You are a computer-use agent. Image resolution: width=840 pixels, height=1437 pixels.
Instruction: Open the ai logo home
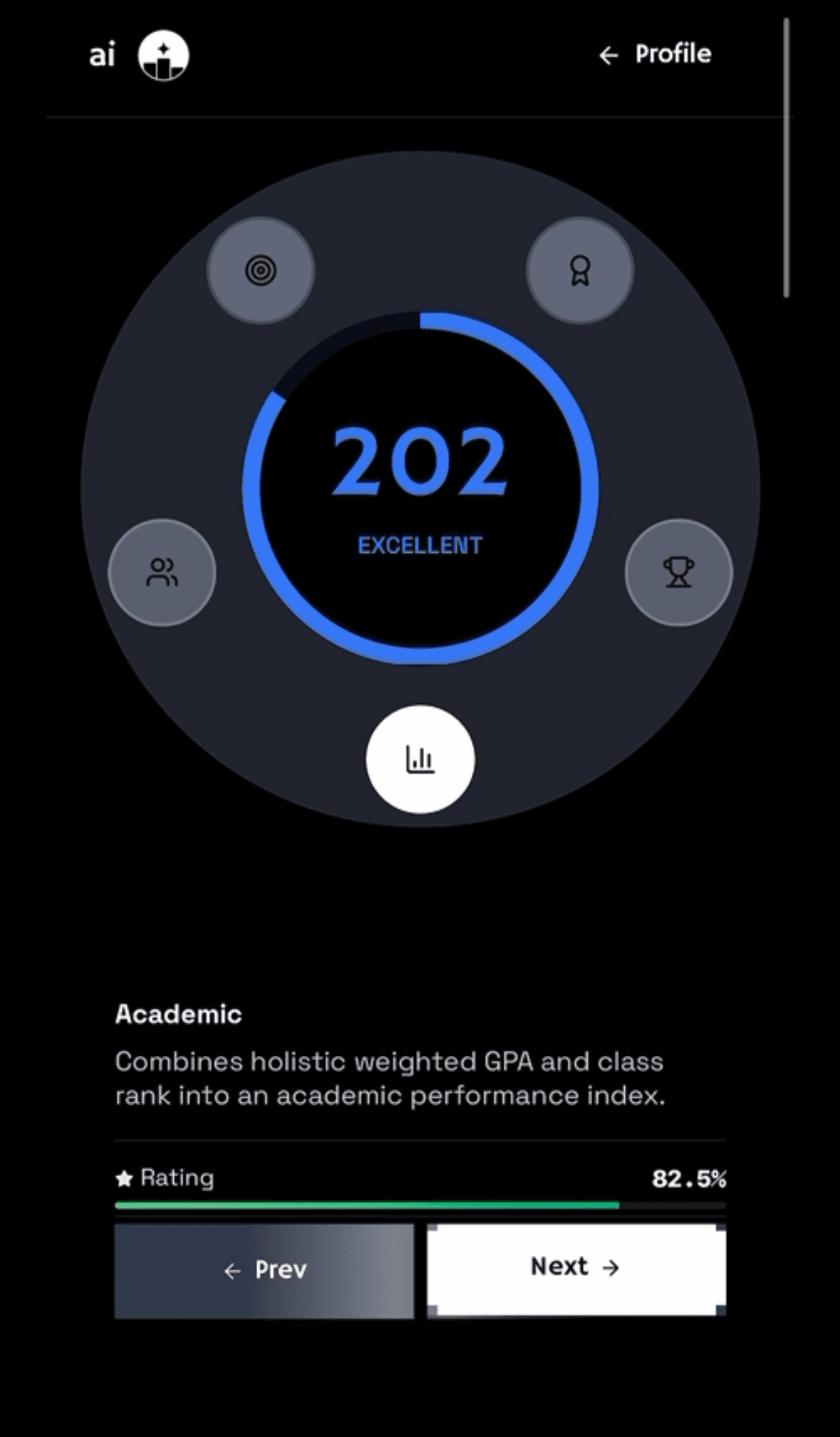point(140,55)
